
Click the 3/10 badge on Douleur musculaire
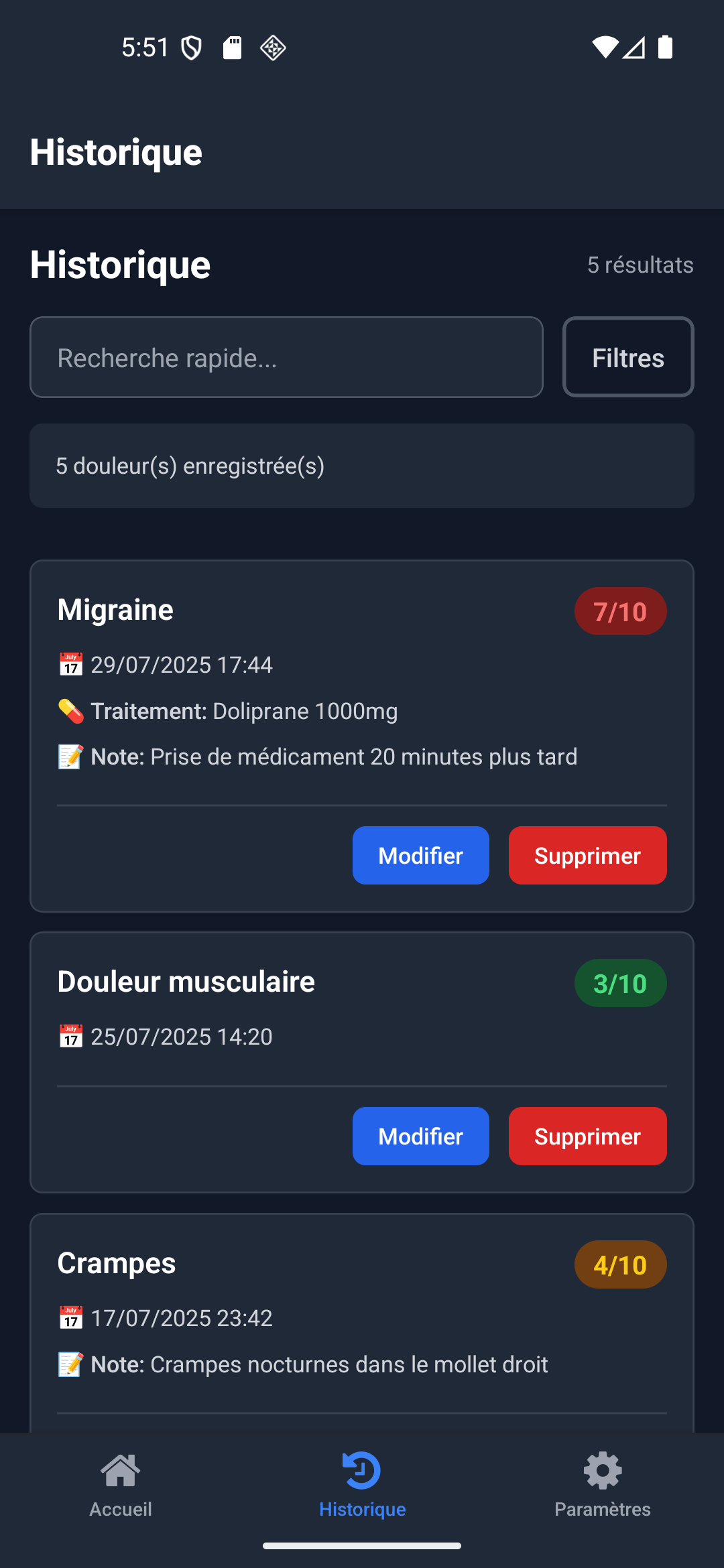[x=620, y=982]
